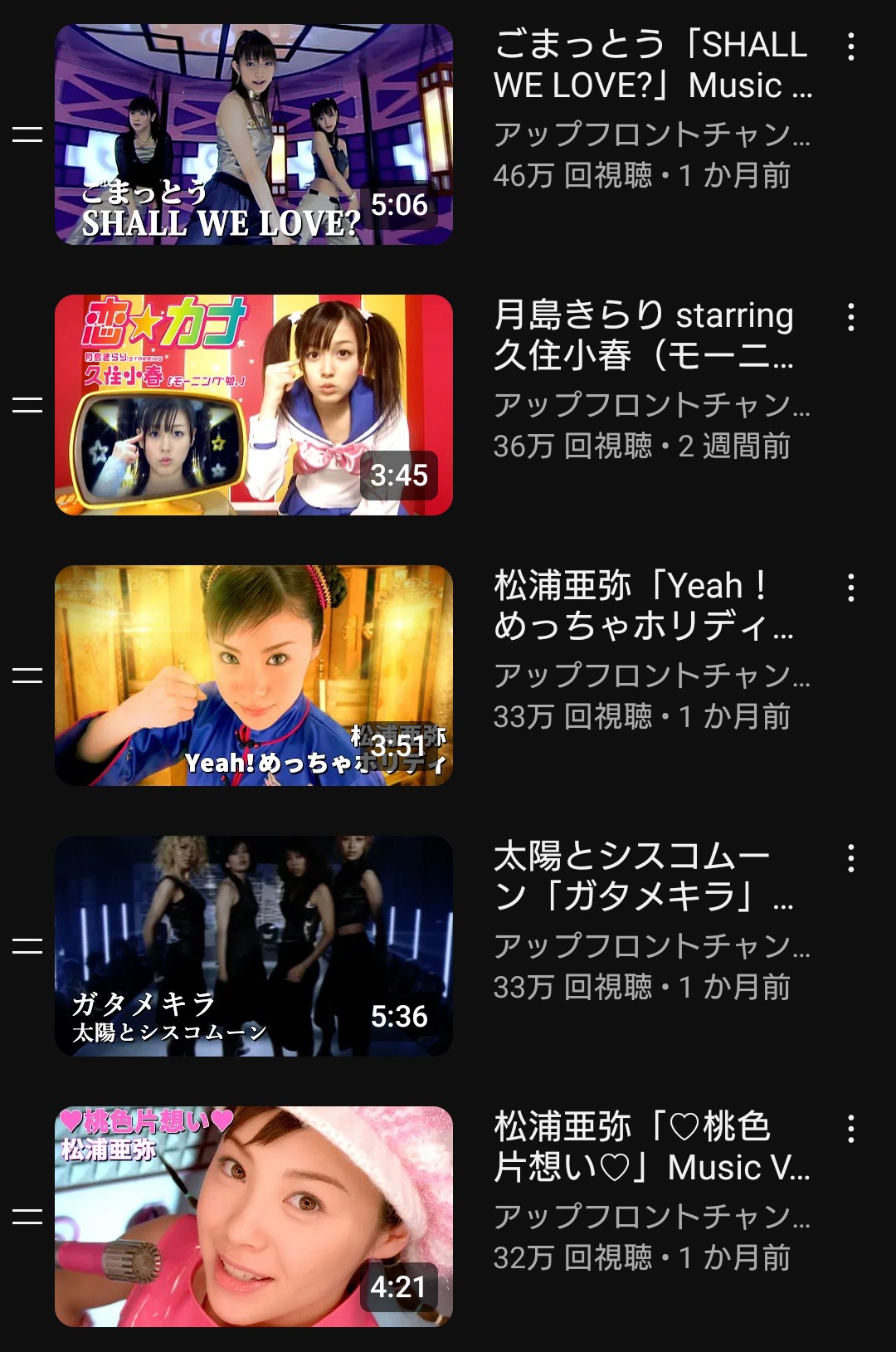Open the 太陽とシスコムーン ガタメキラ video
The width and height of the screenshot is (896, 1352).
(x=254, y=946)
